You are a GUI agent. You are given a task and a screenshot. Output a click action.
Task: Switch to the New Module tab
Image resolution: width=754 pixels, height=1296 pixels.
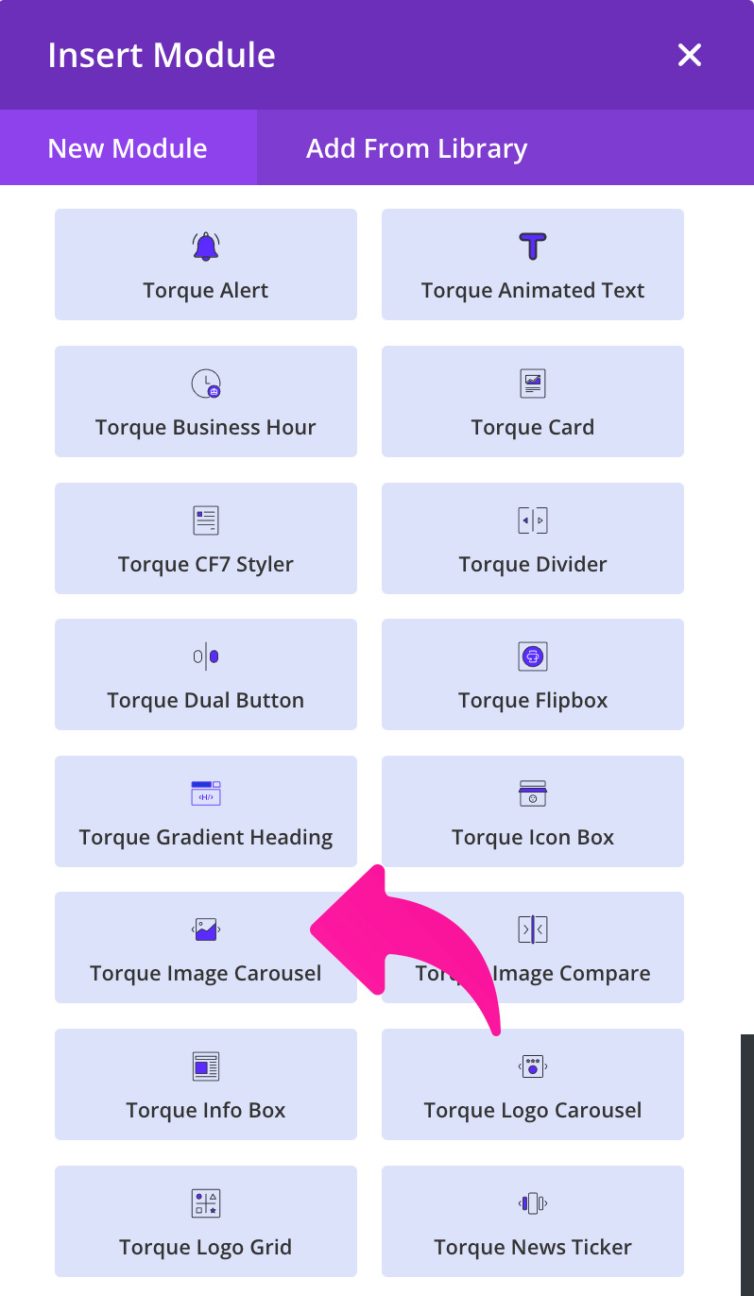(x=126, y=147)
